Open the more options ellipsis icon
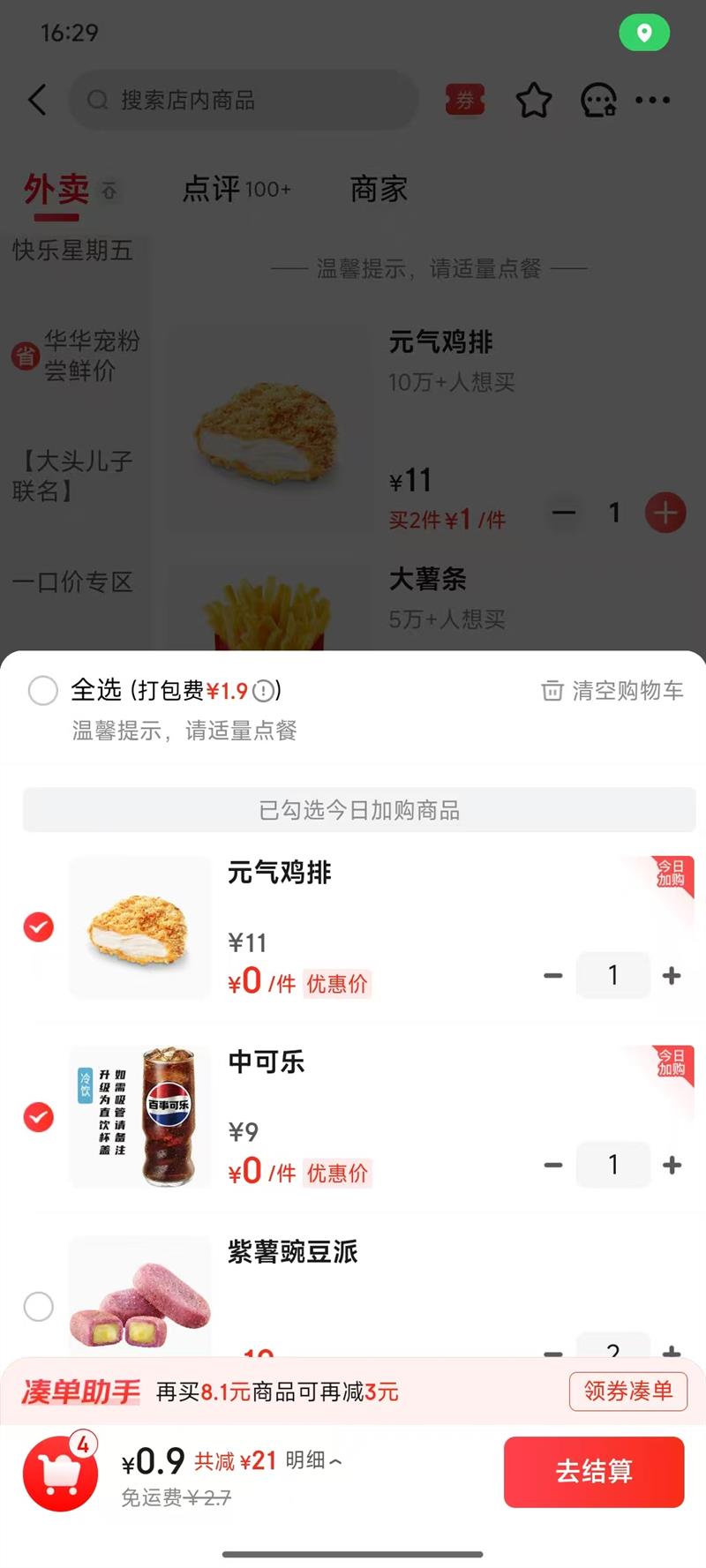Image resolution: width=706 pixels, height=1568 pixels. click(653, 100)
